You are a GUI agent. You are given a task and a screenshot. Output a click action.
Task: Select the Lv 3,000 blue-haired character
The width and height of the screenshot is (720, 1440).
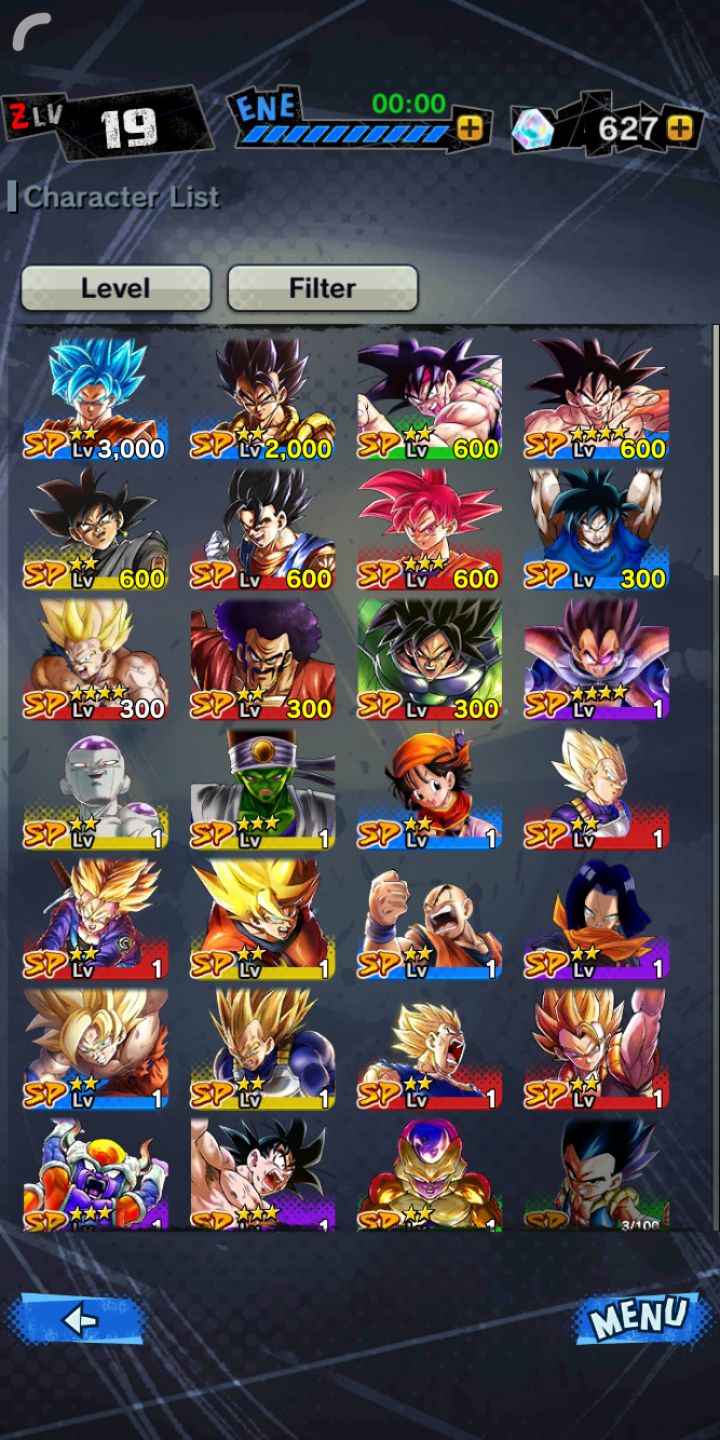tap(96, 399)
